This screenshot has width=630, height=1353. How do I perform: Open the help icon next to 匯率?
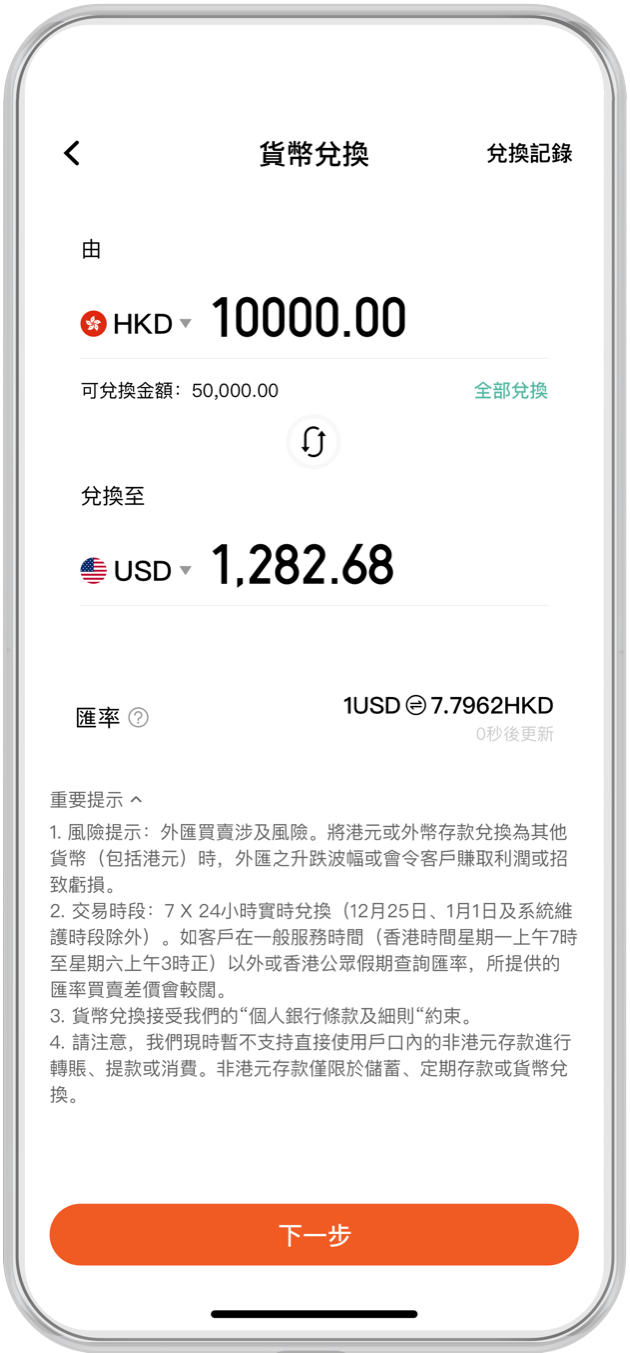(139, 718)
